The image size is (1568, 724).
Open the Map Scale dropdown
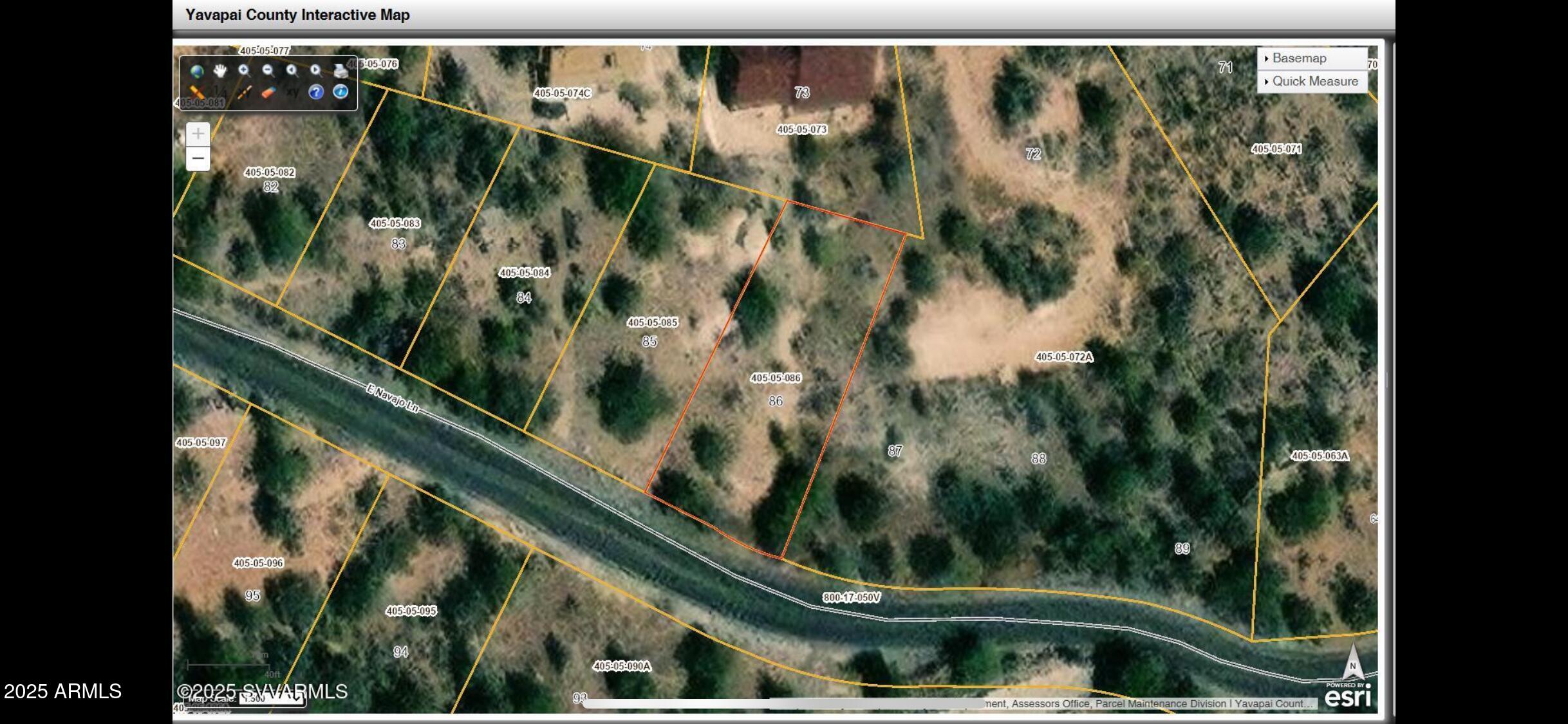click(x=295, y=698)
